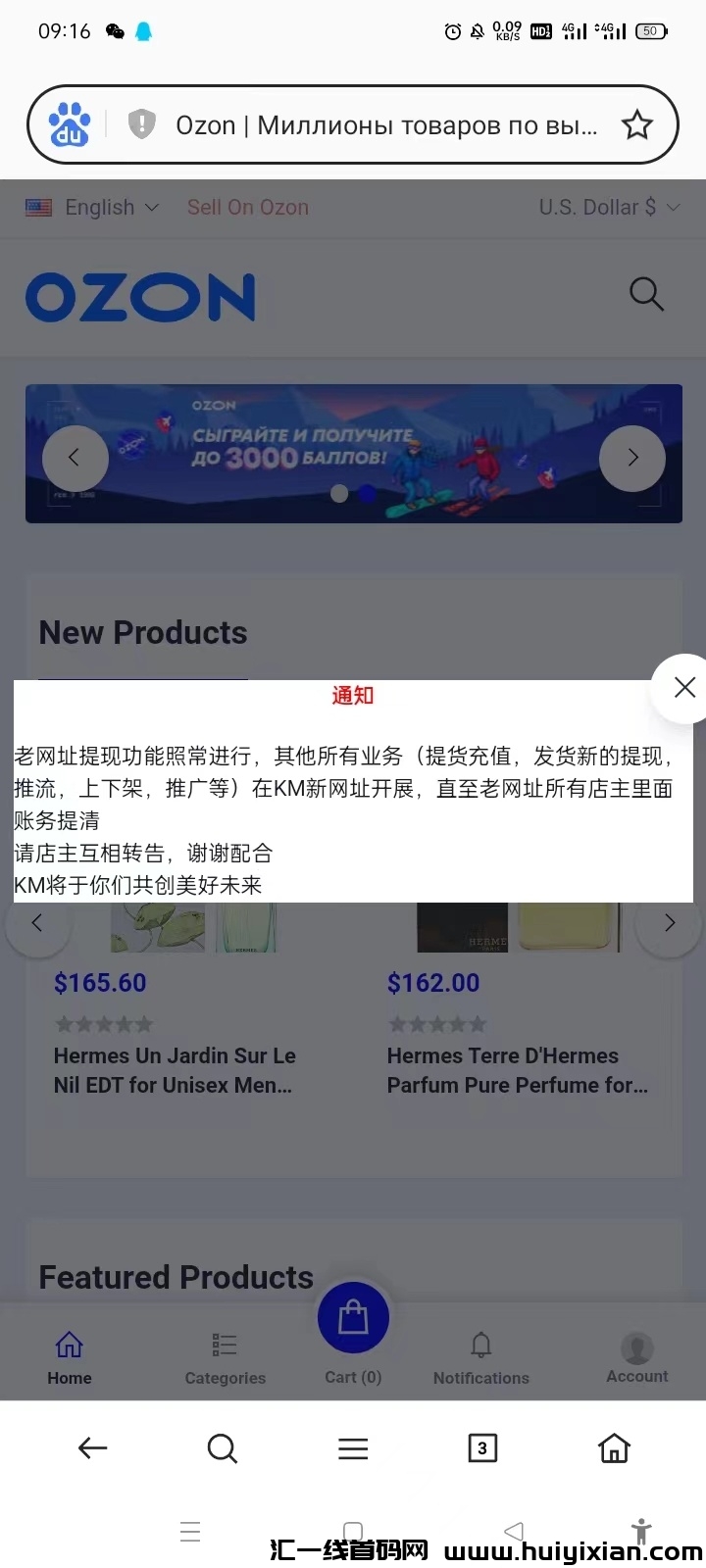Open Notifications via the bell icon
This screenshot has width=706, height=1568.
480,1346
